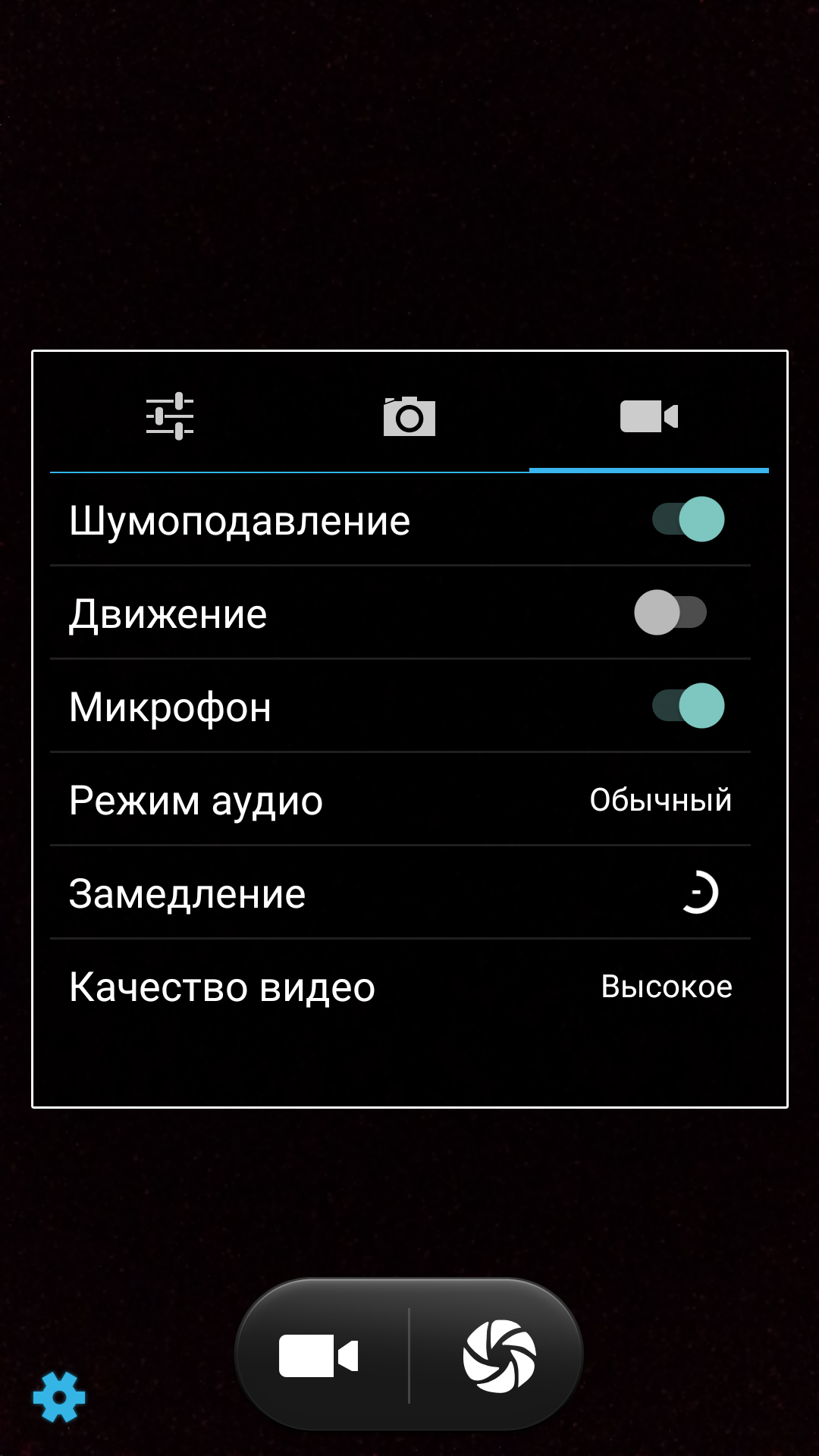Screen dimensions: 819x1456
Task: Turn off the Микрофон switch
Action: coord(689,706)
